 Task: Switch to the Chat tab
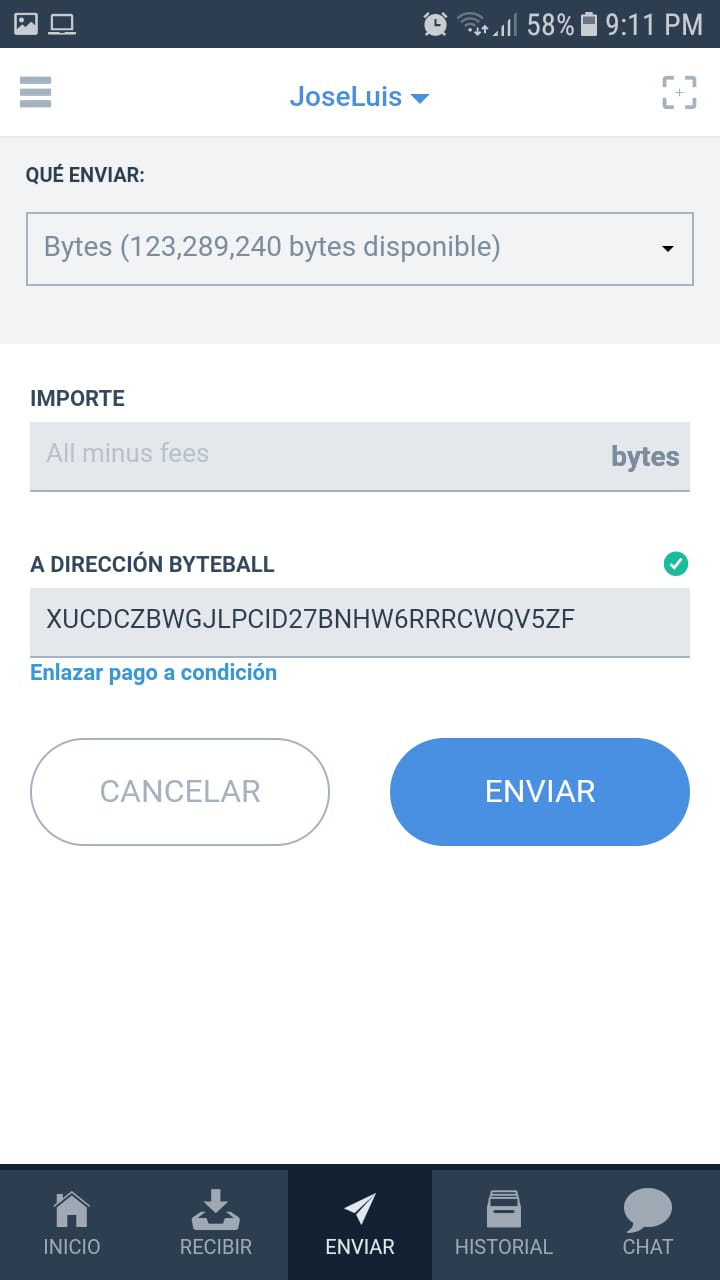(x=648, y=1224)
